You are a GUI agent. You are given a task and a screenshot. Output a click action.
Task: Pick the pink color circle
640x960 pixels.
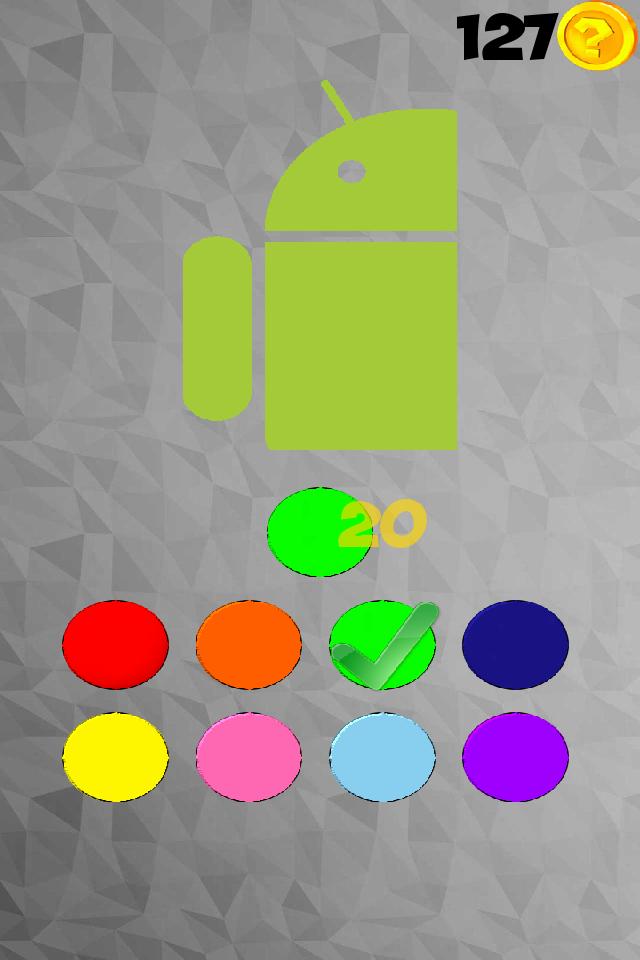[x=248, y=757]
